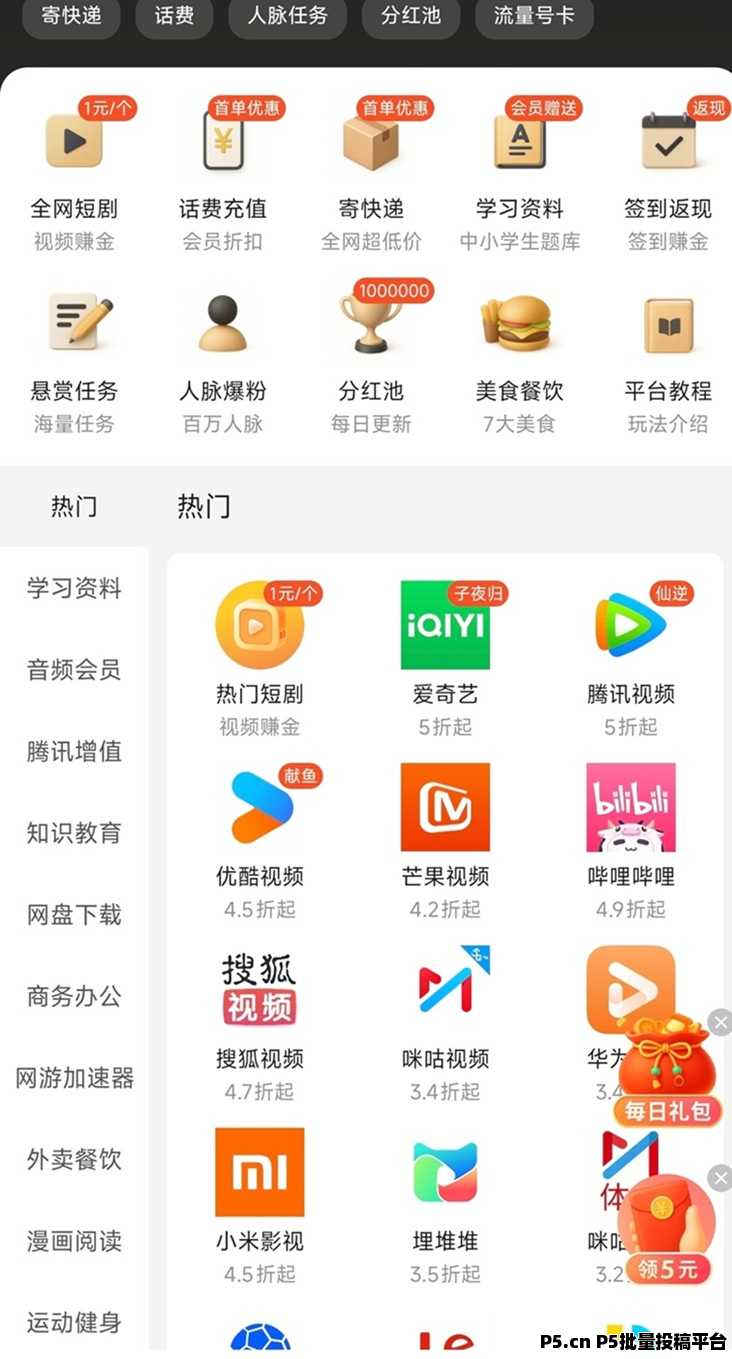The width and height of the screenshot is (732, 1359).
Task: Switch to the 人脉任务 top tab
Action: click(287, 18)
